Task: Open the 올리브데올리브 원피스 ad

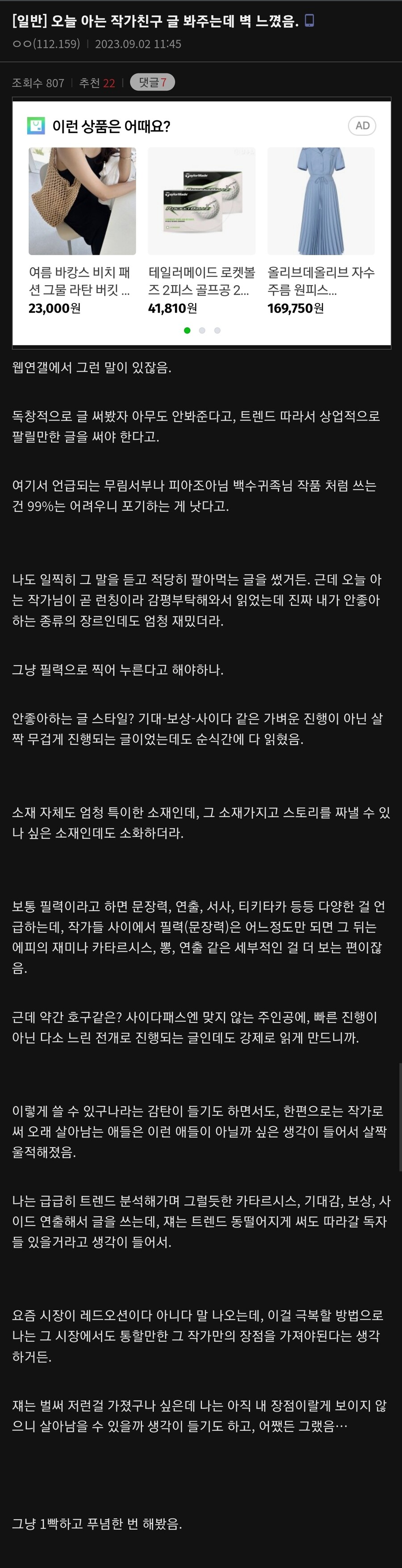Action: pos(321,202)
